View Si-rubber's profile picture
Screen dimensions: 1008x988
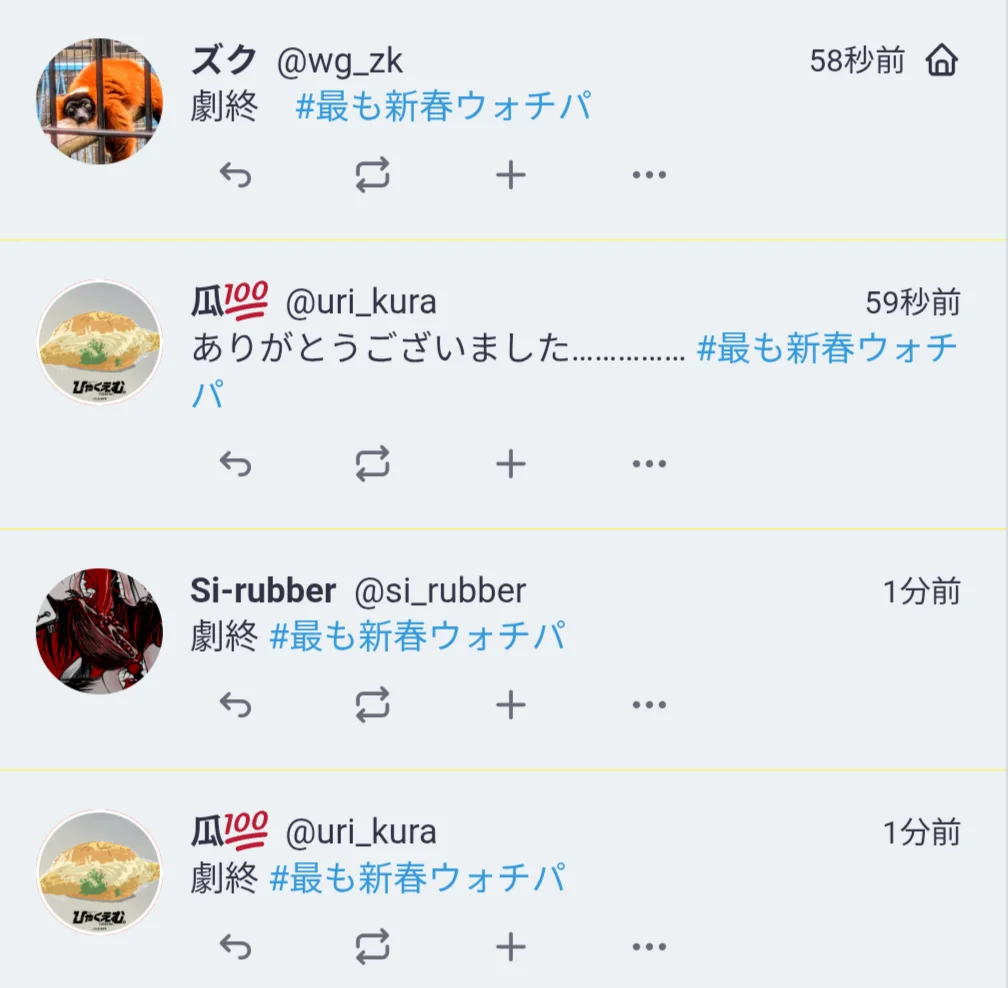pos(99,631)
